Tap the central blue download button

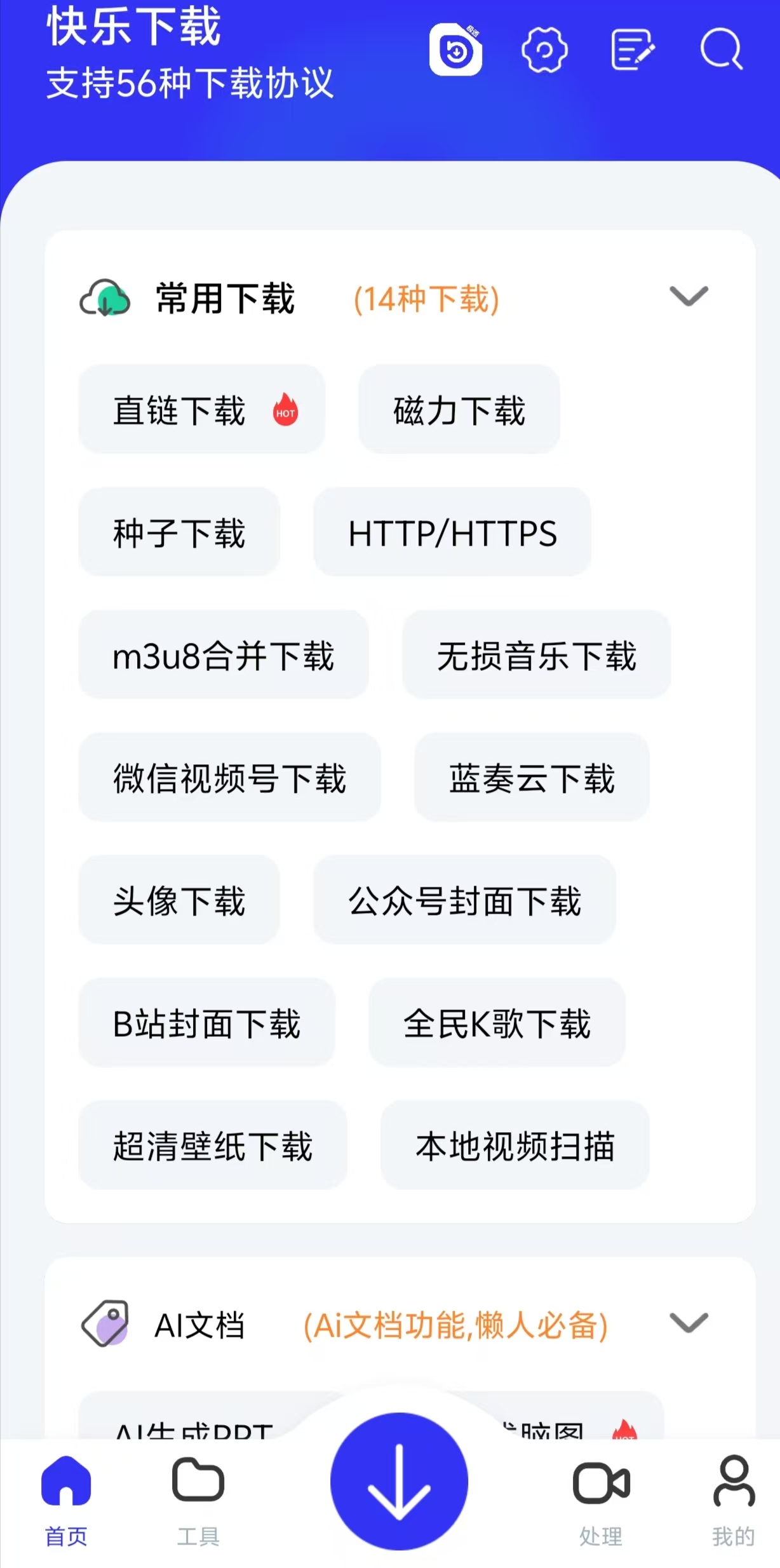coord(399,1482)
